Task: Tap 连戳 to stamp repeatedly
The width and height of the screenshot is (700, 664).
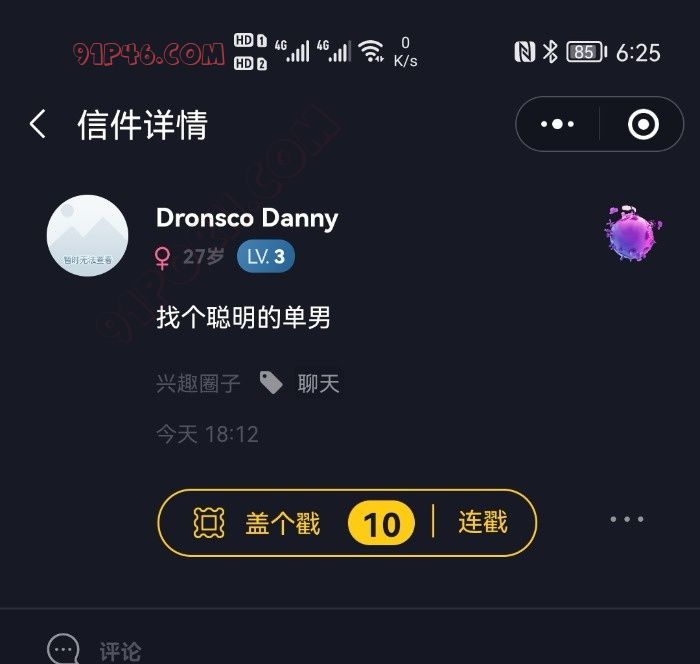Action: [483, 522]
